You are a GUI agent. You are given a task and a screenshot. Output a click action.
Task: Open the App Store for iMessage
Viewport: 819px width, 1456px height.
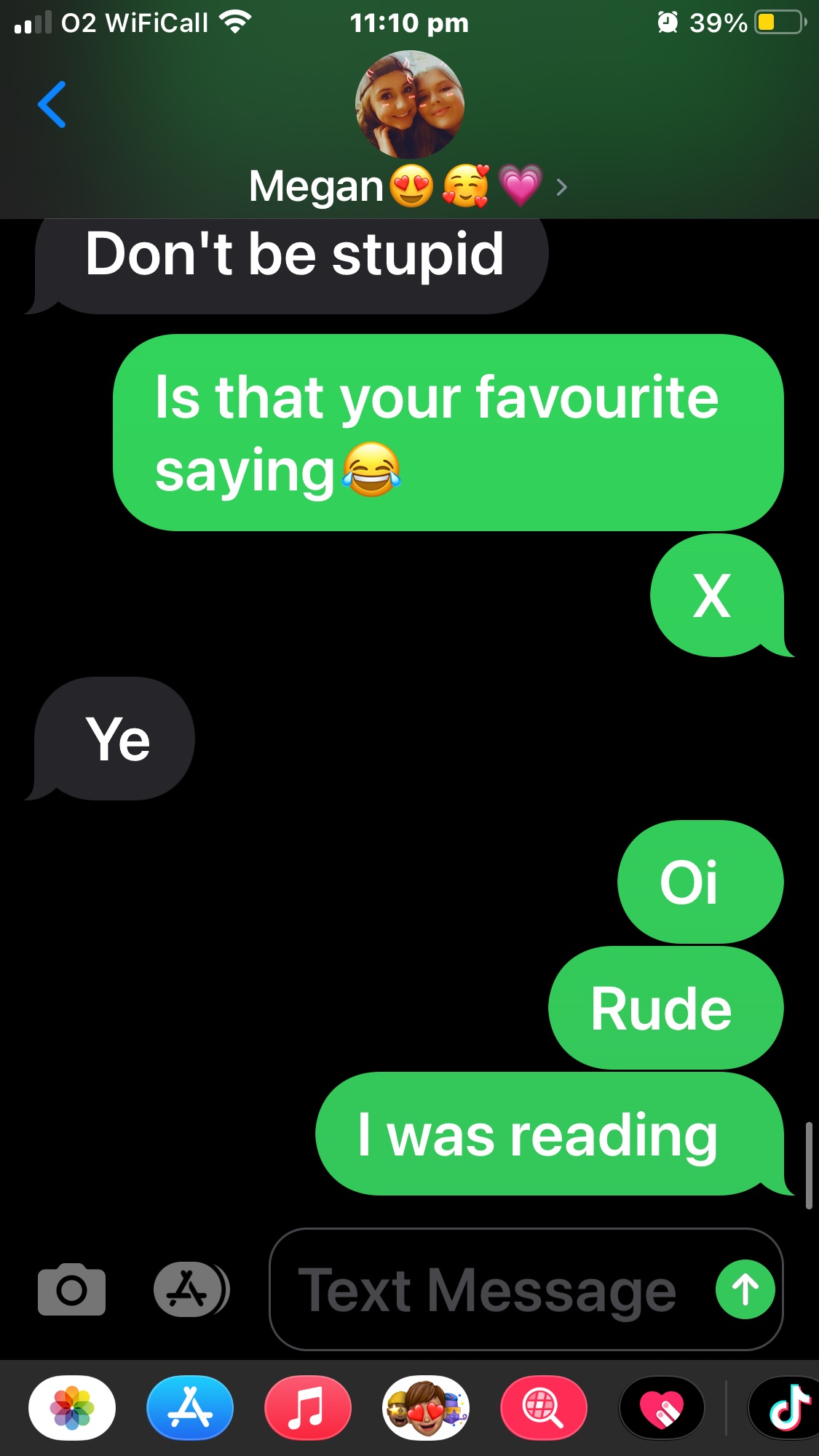(x=190, y=1408)
